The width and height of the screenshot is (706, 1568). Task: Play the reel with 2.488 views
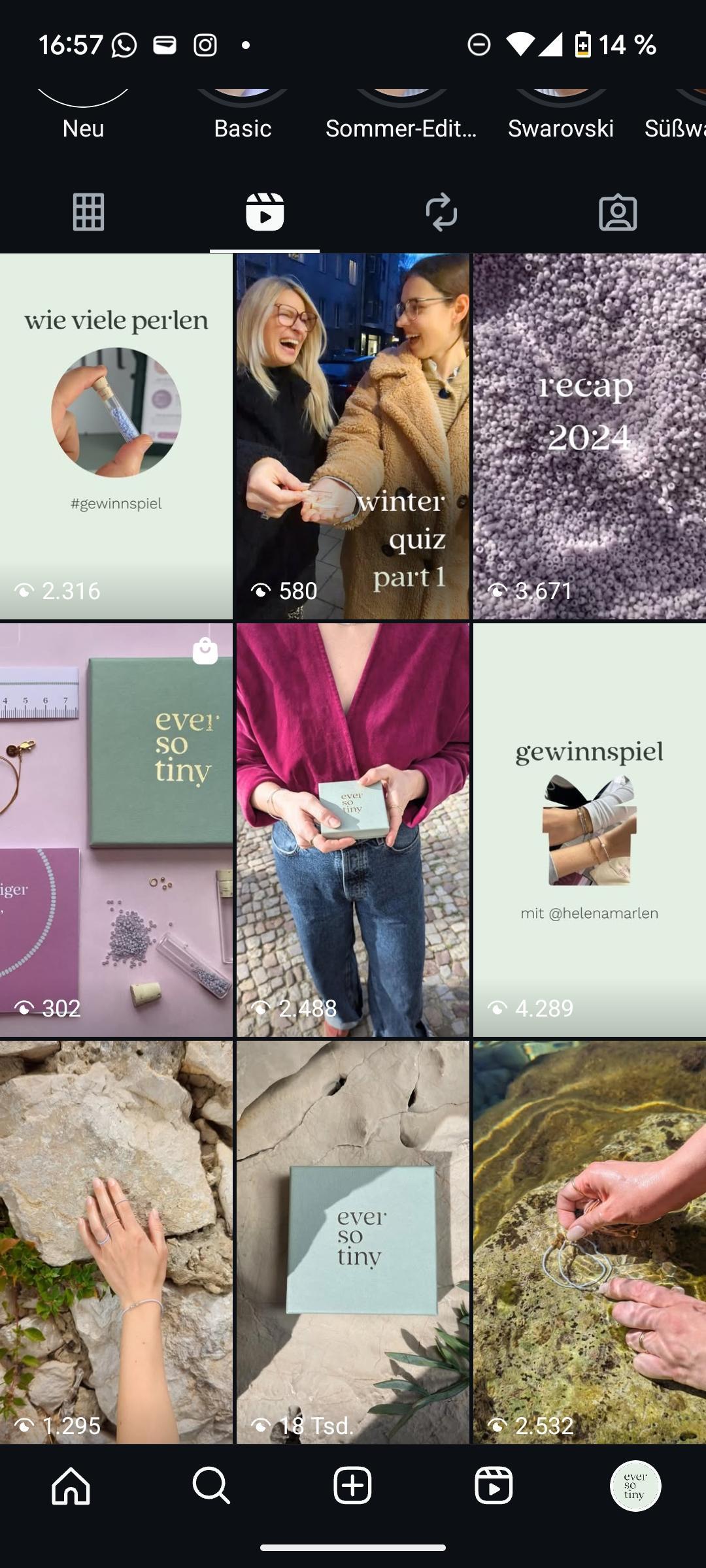353,830
